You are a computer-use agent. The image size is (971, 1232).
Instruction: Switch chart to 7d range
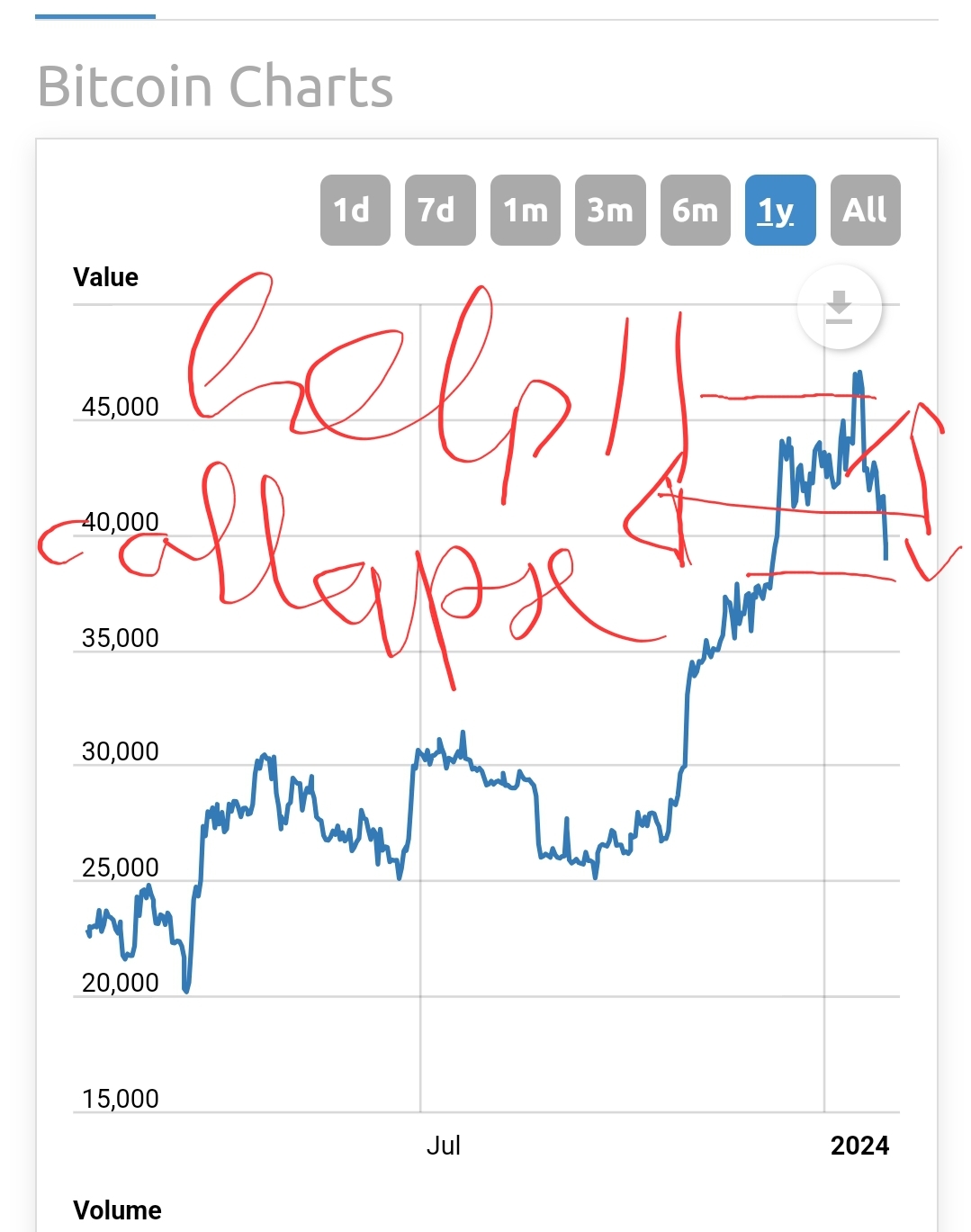click(x=439, y=210)
